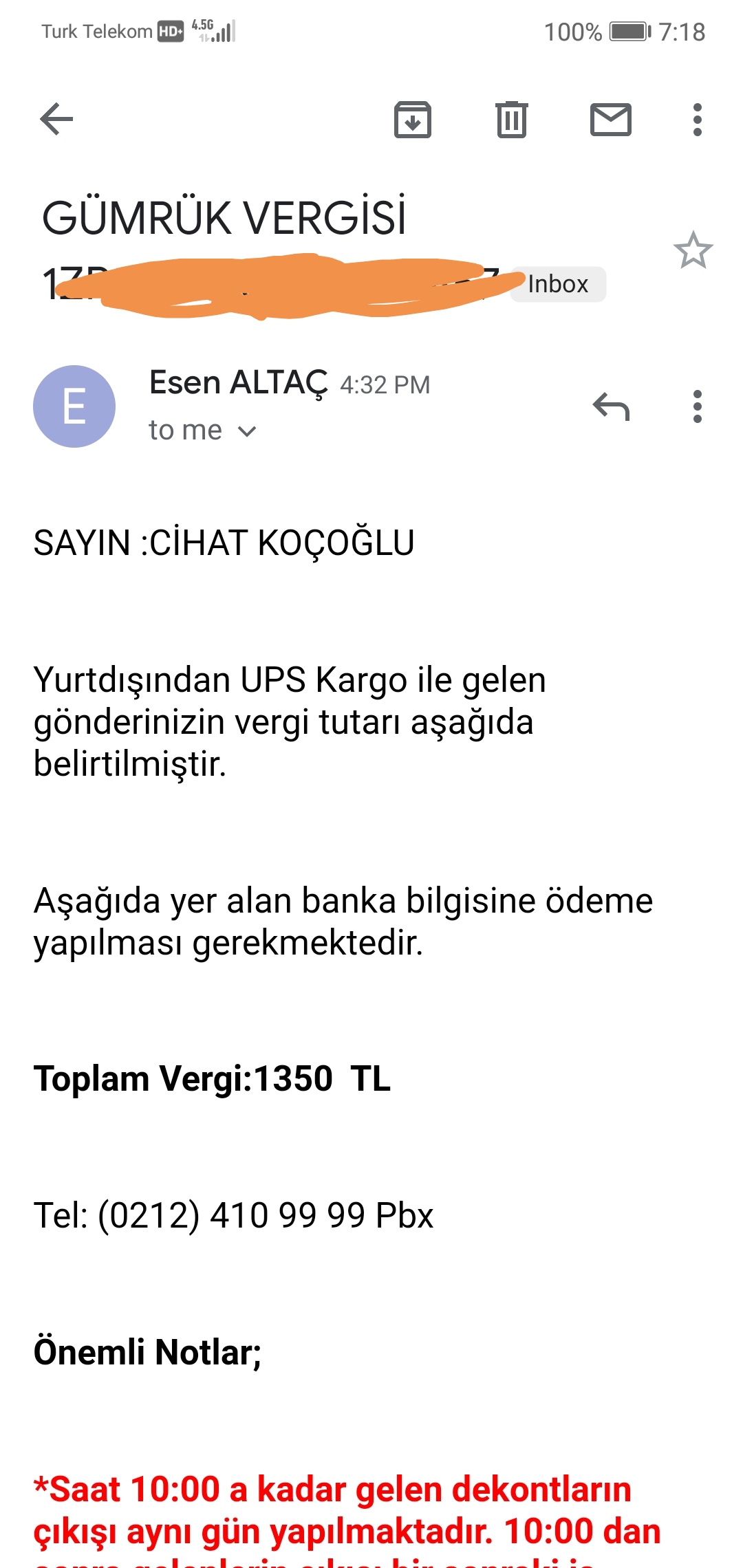Star the GÜMRÜK VERGİSİ email
Viewport: 743px width, 1568px height.
tap(693, 250)
